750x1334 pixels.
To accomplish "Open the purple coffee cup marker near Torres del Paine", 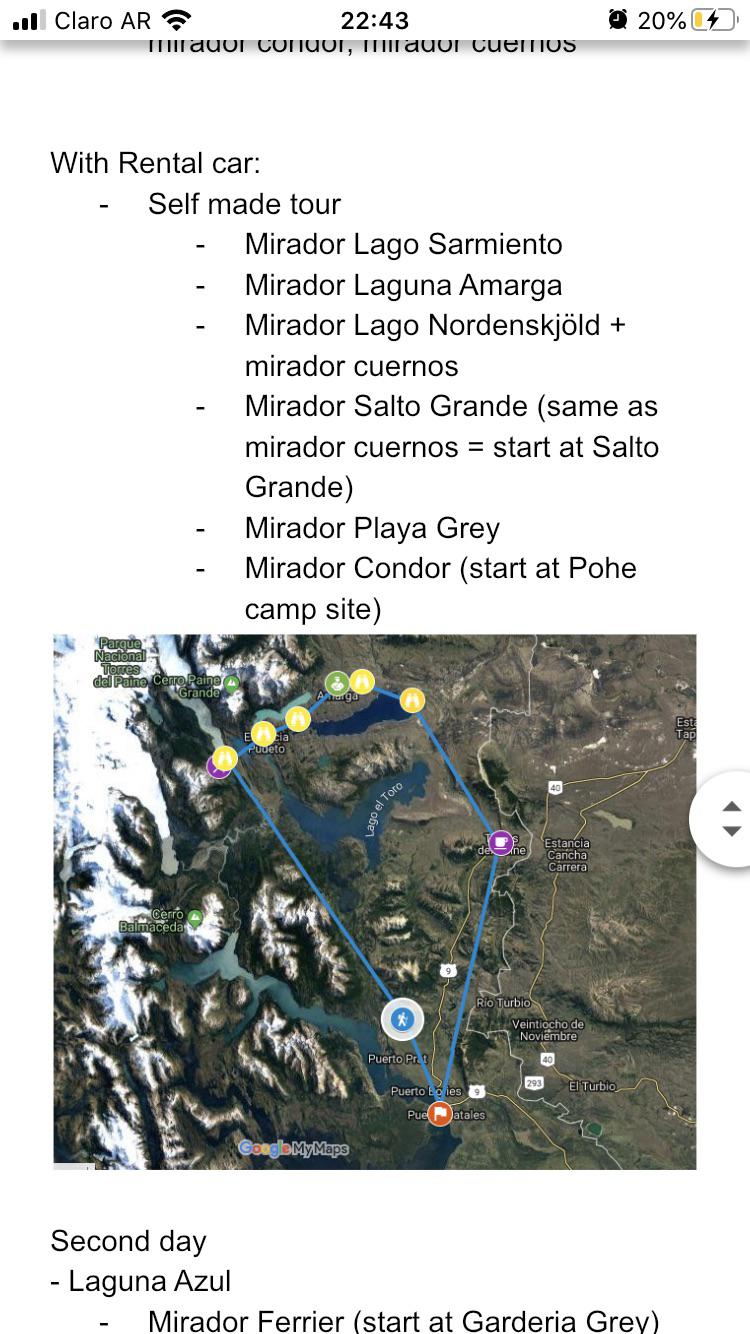I will pos(500,842).
